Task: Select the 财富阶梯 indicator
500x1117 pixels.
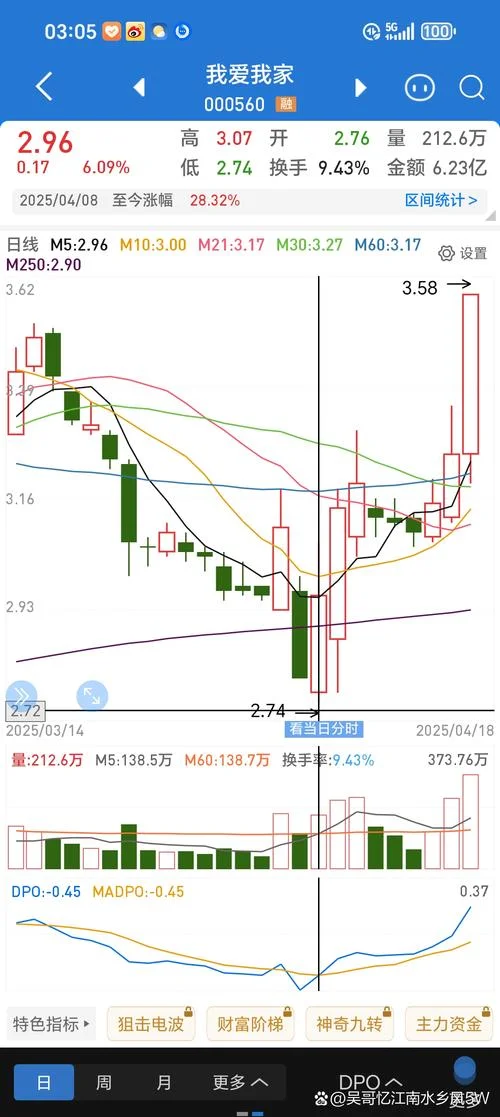Action: [x=250, y=1024]
